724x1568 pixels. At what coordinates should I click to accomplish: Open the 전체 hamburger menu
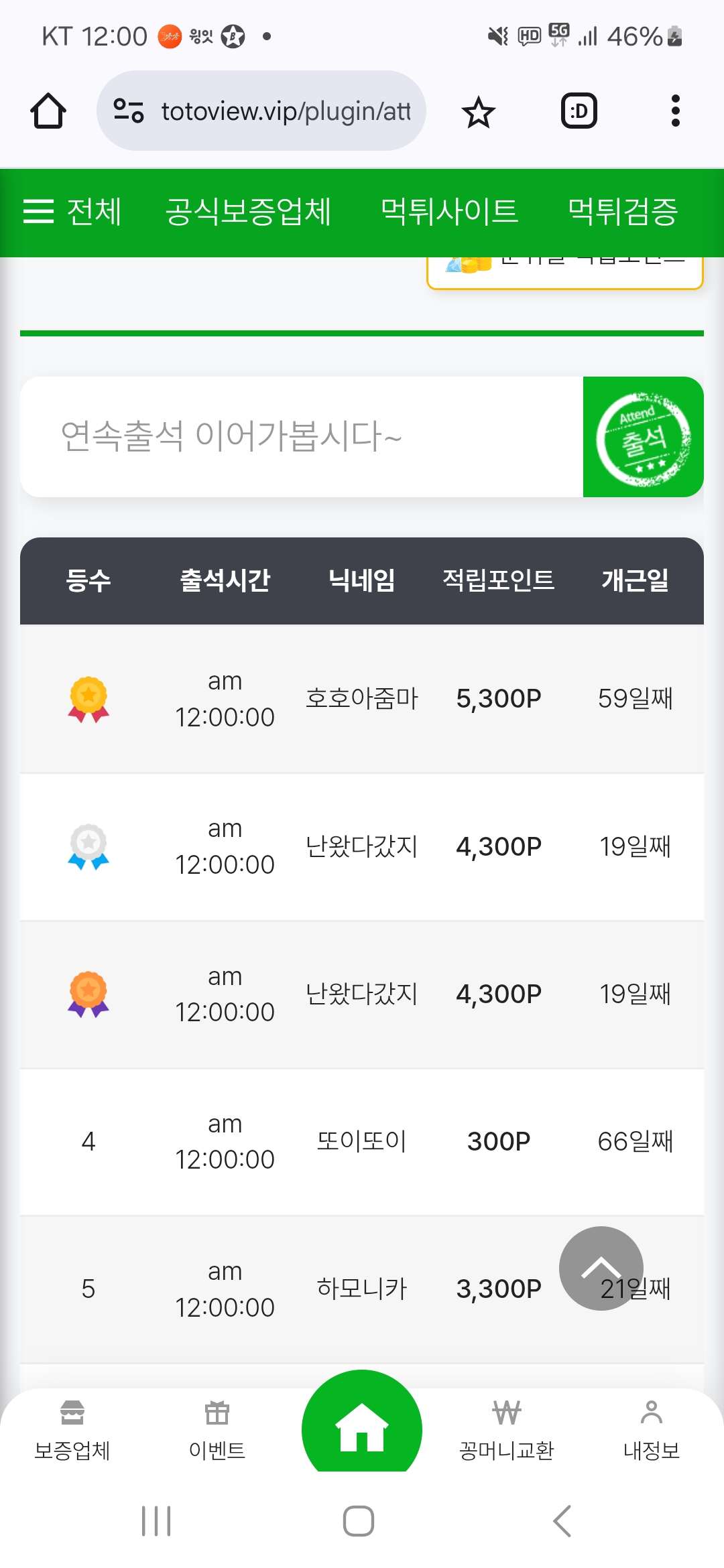[72, 212]
